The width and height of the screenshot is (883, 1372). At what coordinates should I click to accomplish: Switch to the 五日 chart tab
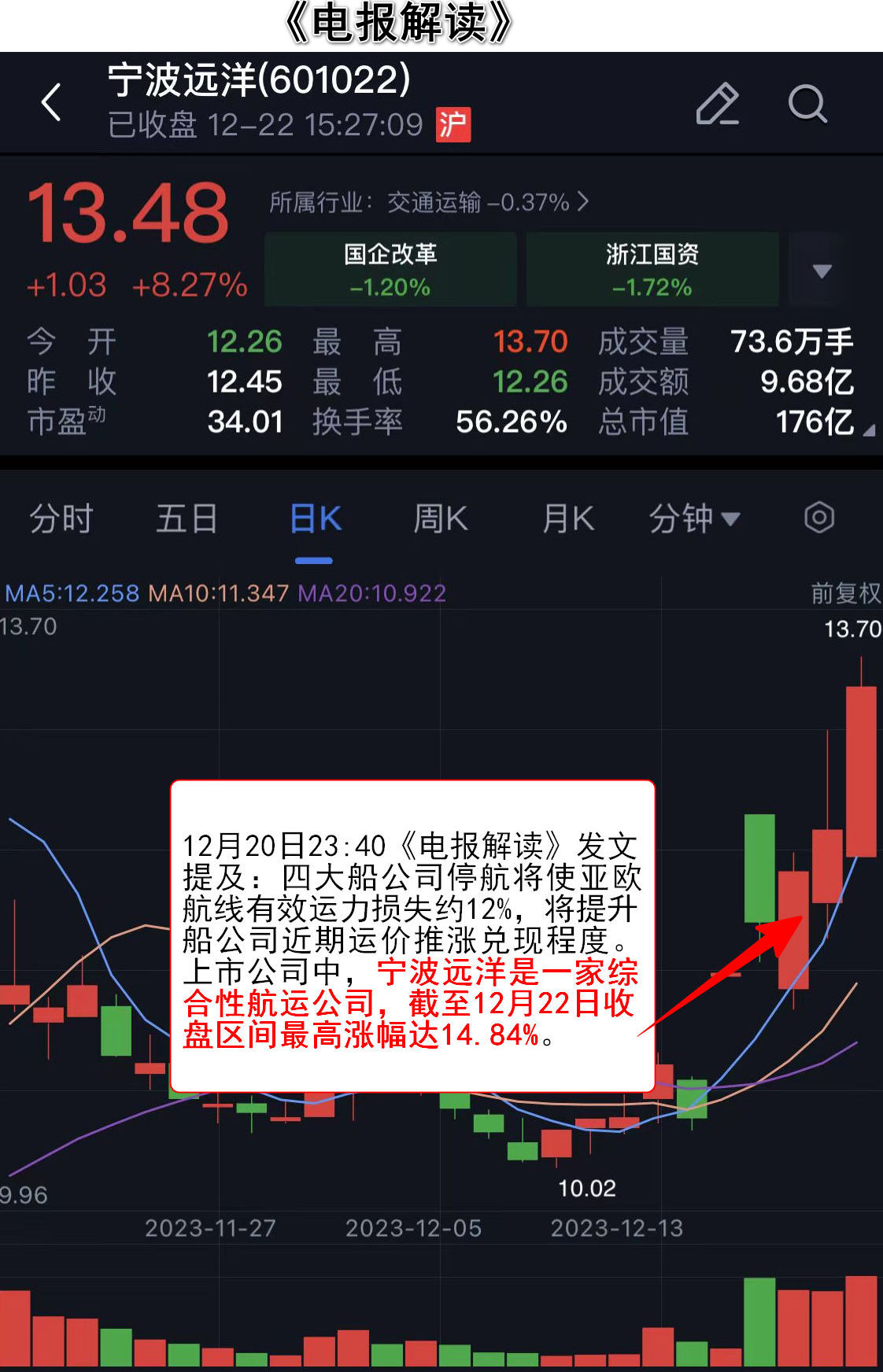click(187, 519)
